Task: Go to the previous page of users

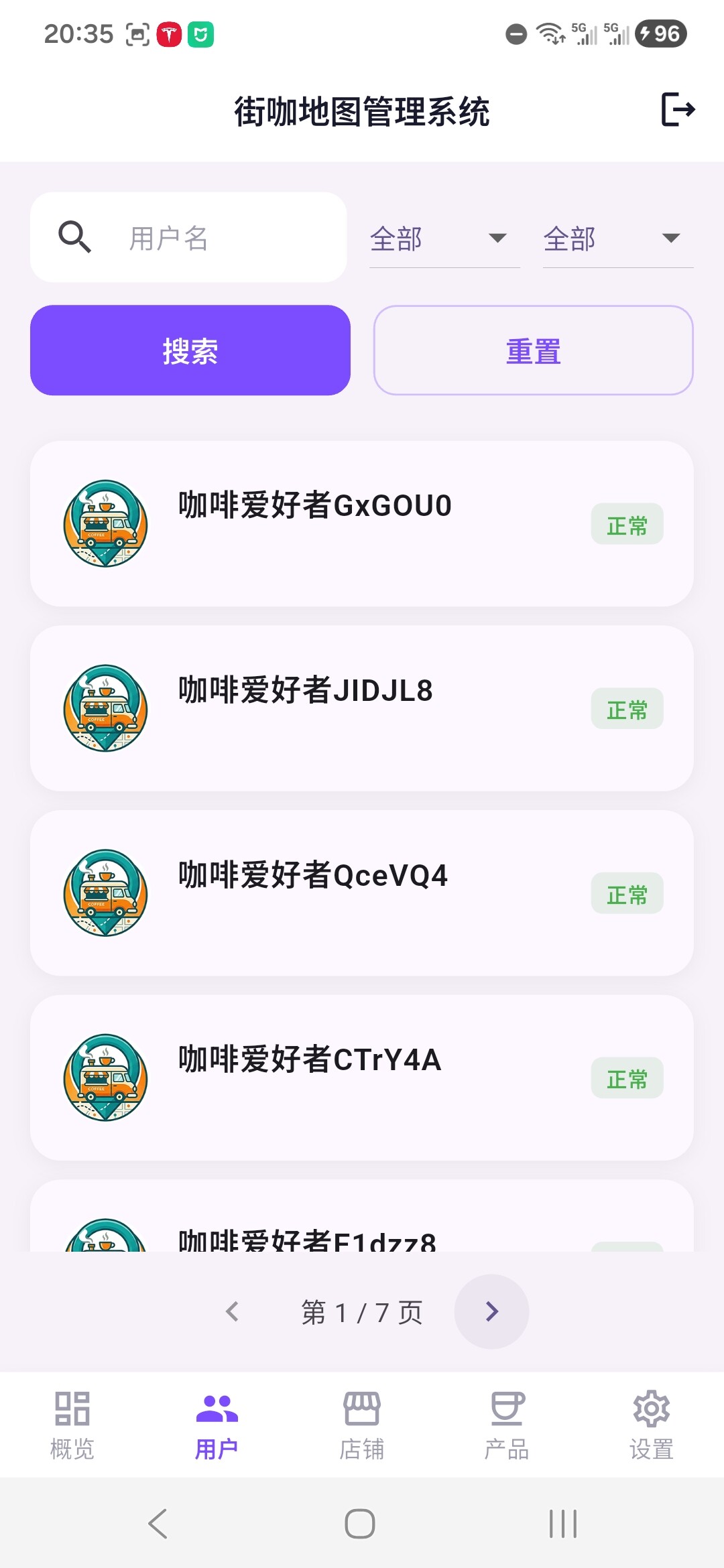Action: tap(233, 1311)
